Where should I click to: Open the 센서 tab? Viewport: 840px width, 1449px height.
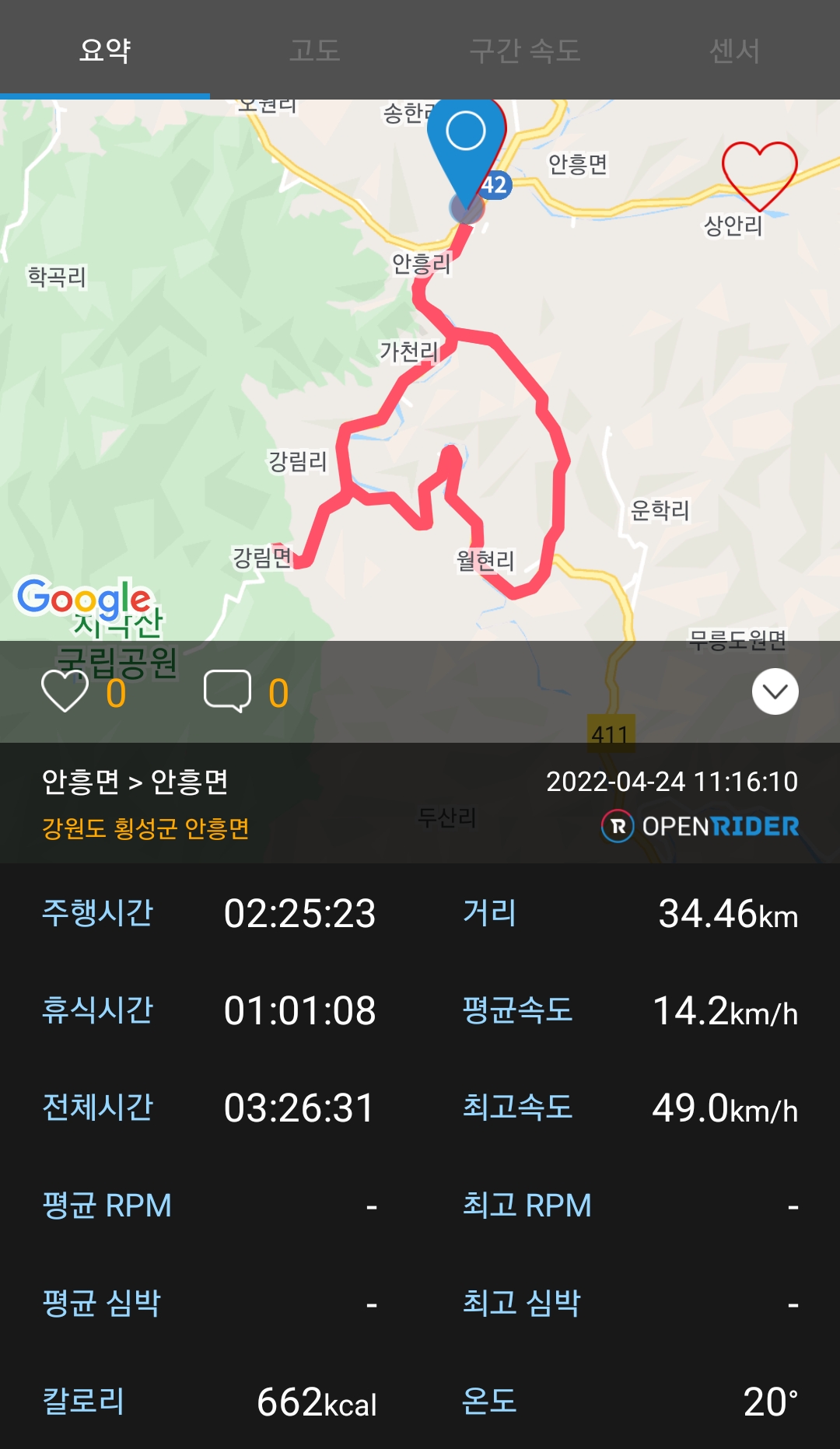[735, 51]
